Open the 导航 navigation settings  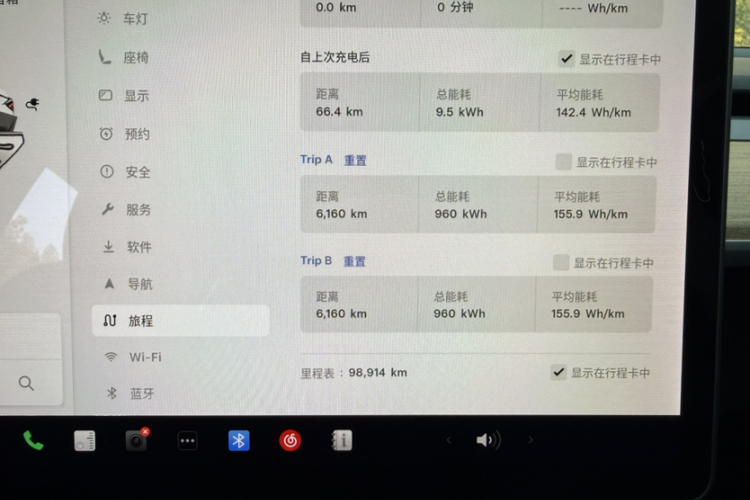pos(139,284)
